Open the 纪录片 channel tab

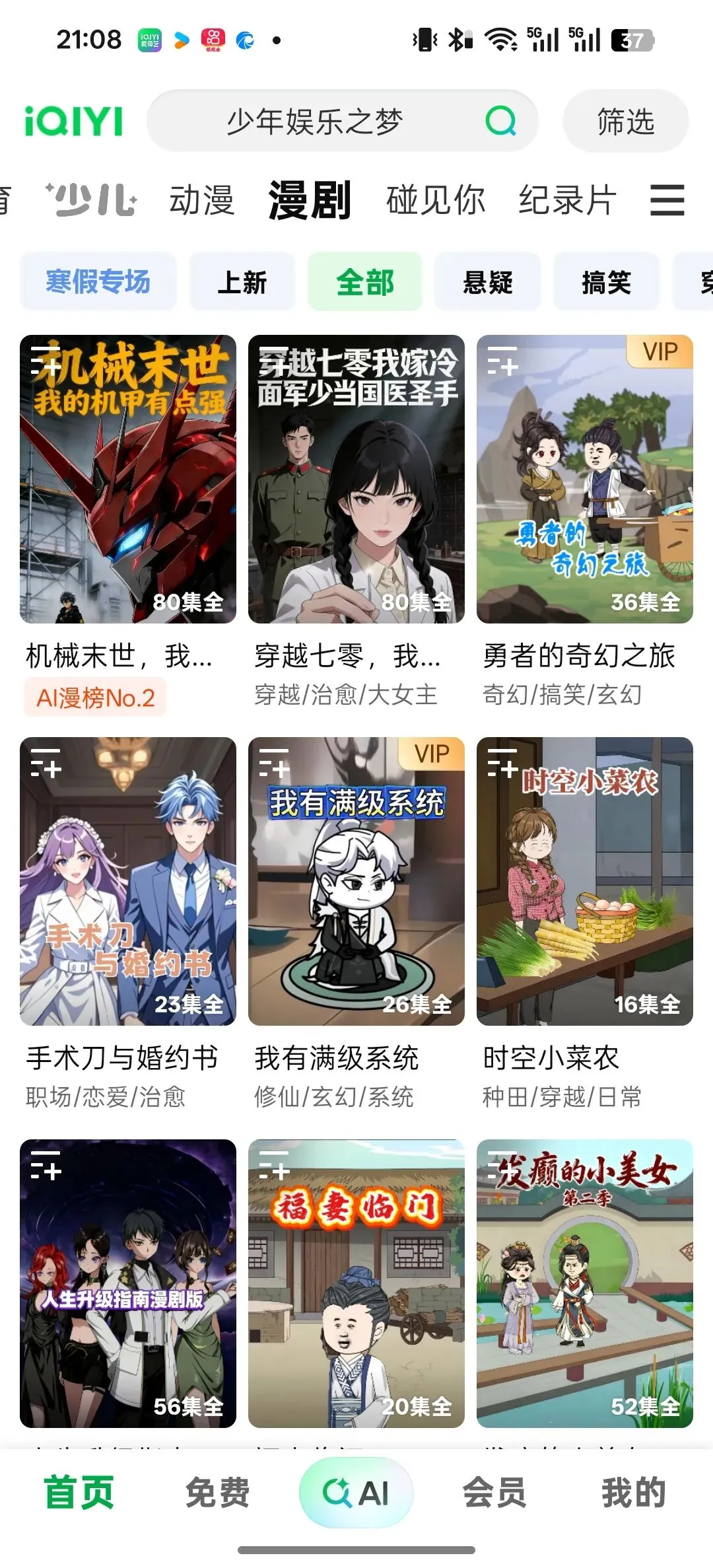[x=567, y=199]
